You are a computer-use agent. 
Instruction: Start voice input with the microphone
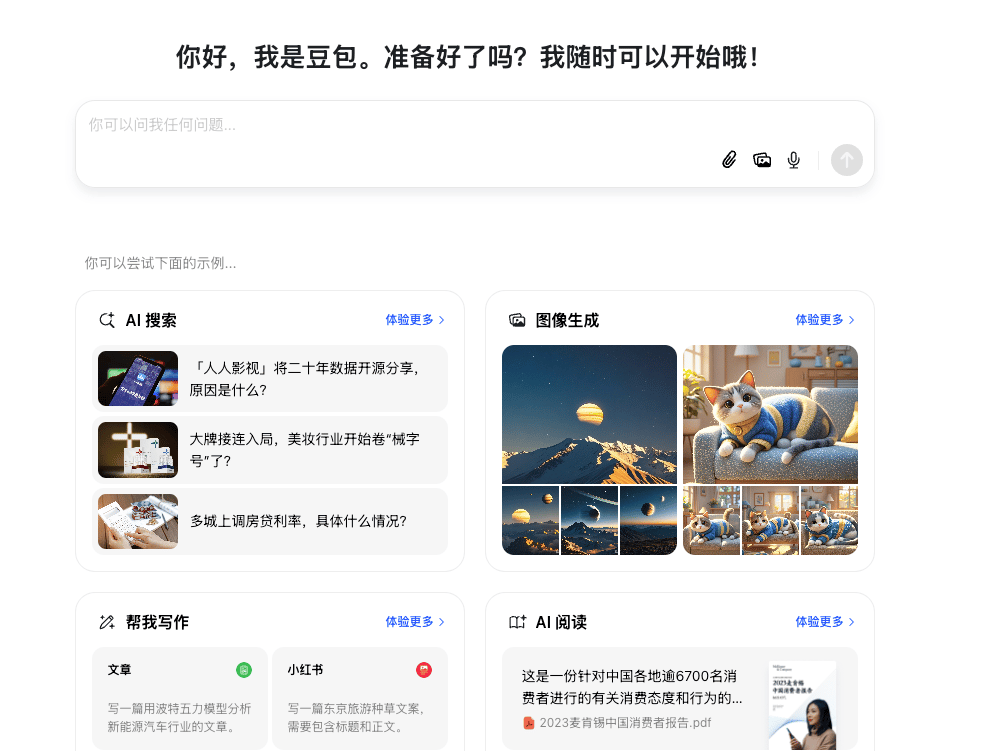coord(794,160)
